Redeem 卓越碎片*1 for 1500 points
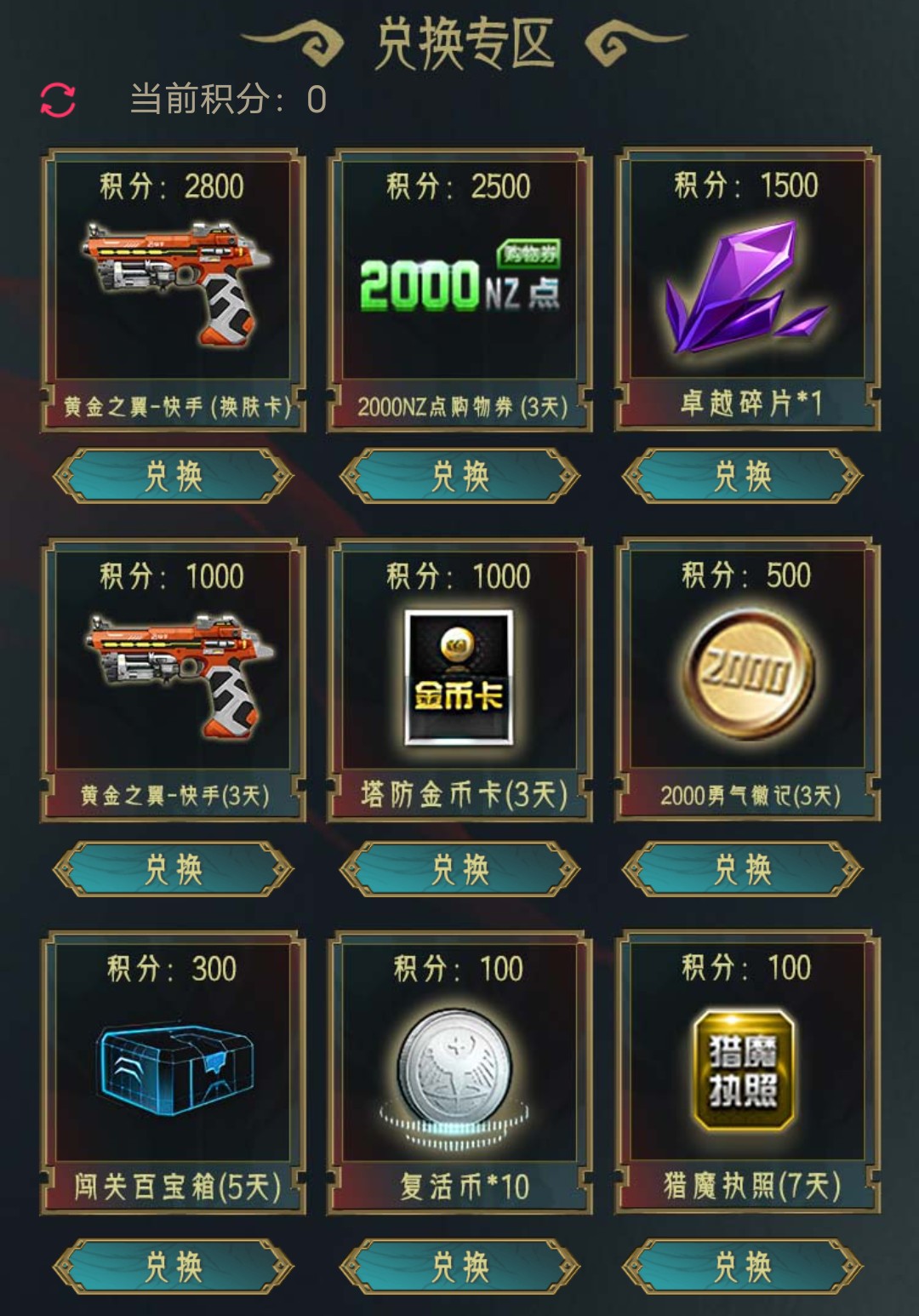The height and width of the screenshot is (1316, 919). [x=743, y=476]
